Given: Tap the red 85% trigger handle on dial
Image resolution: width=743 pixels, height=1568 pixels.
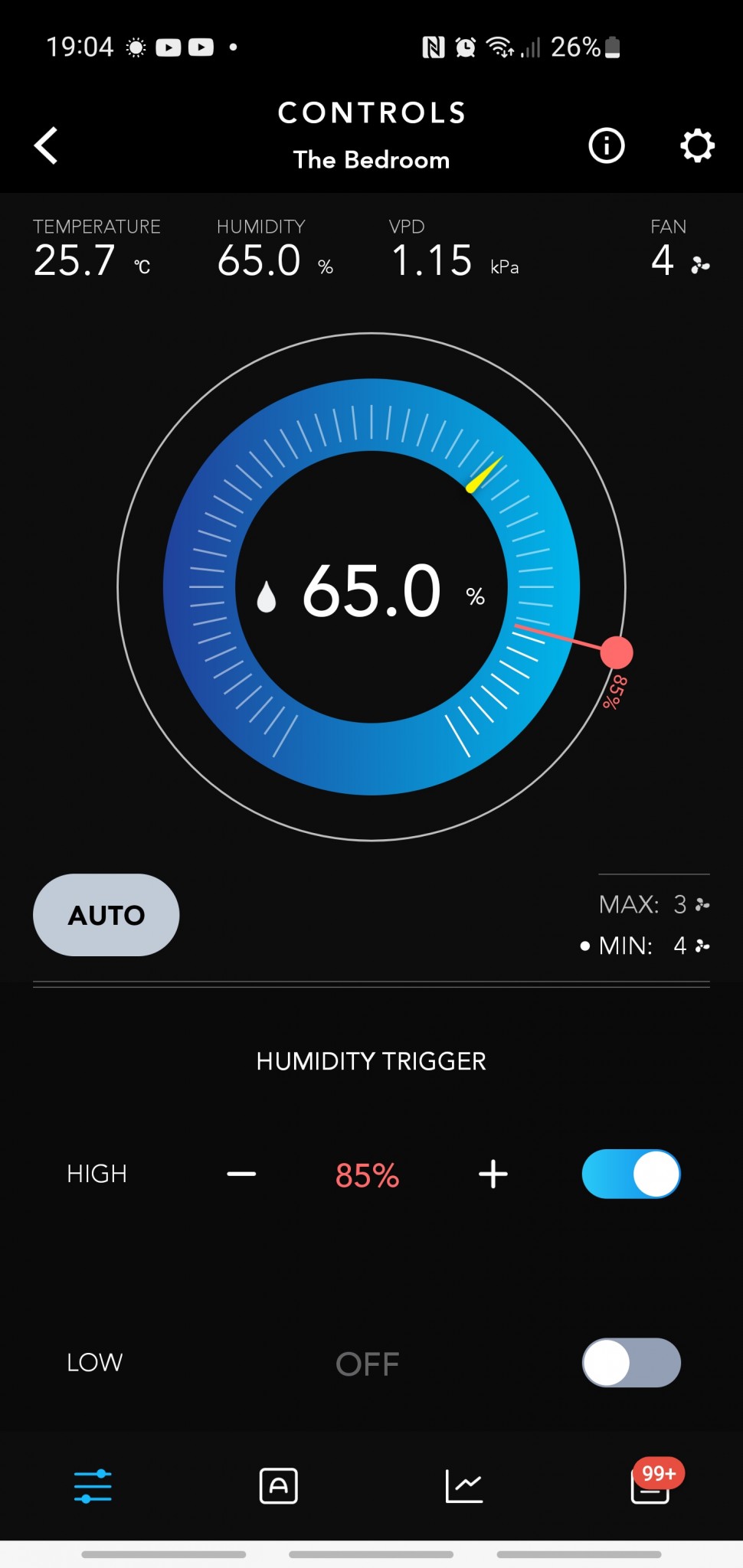Looking at the screenshot, I should pyautogui.click(x=617, y=652).
